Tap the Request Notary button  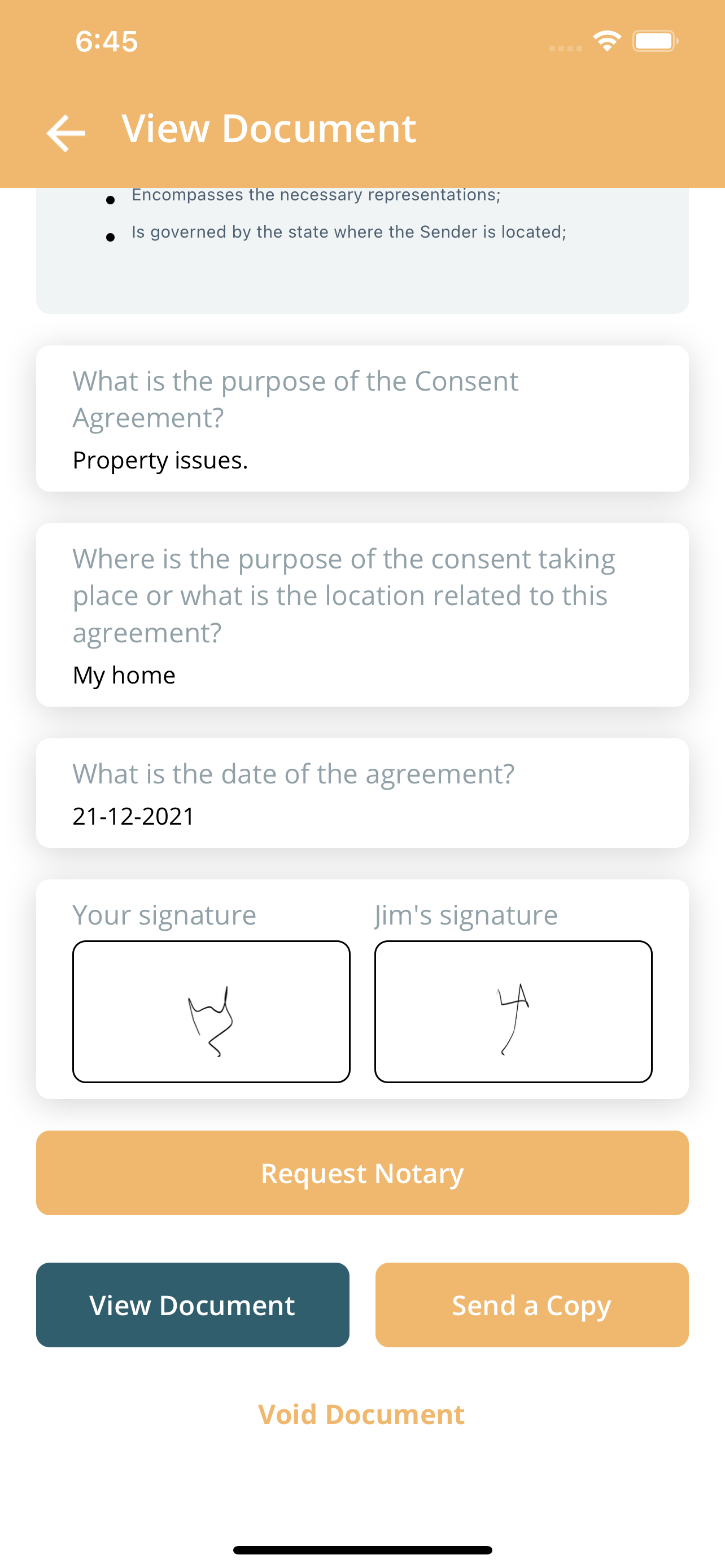[362, 1172]
